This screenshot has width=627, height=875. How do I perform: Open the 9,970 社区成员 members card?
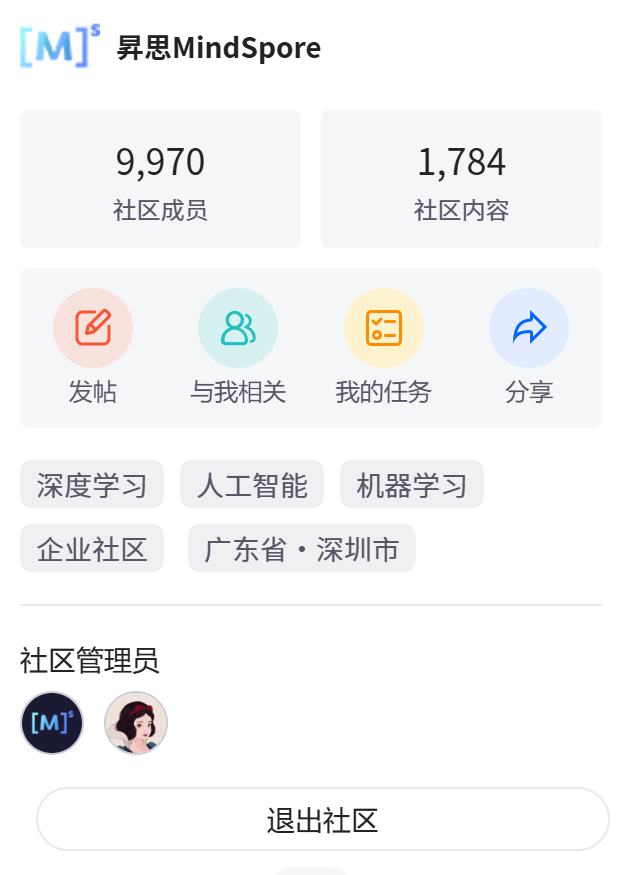coord(160,179)
